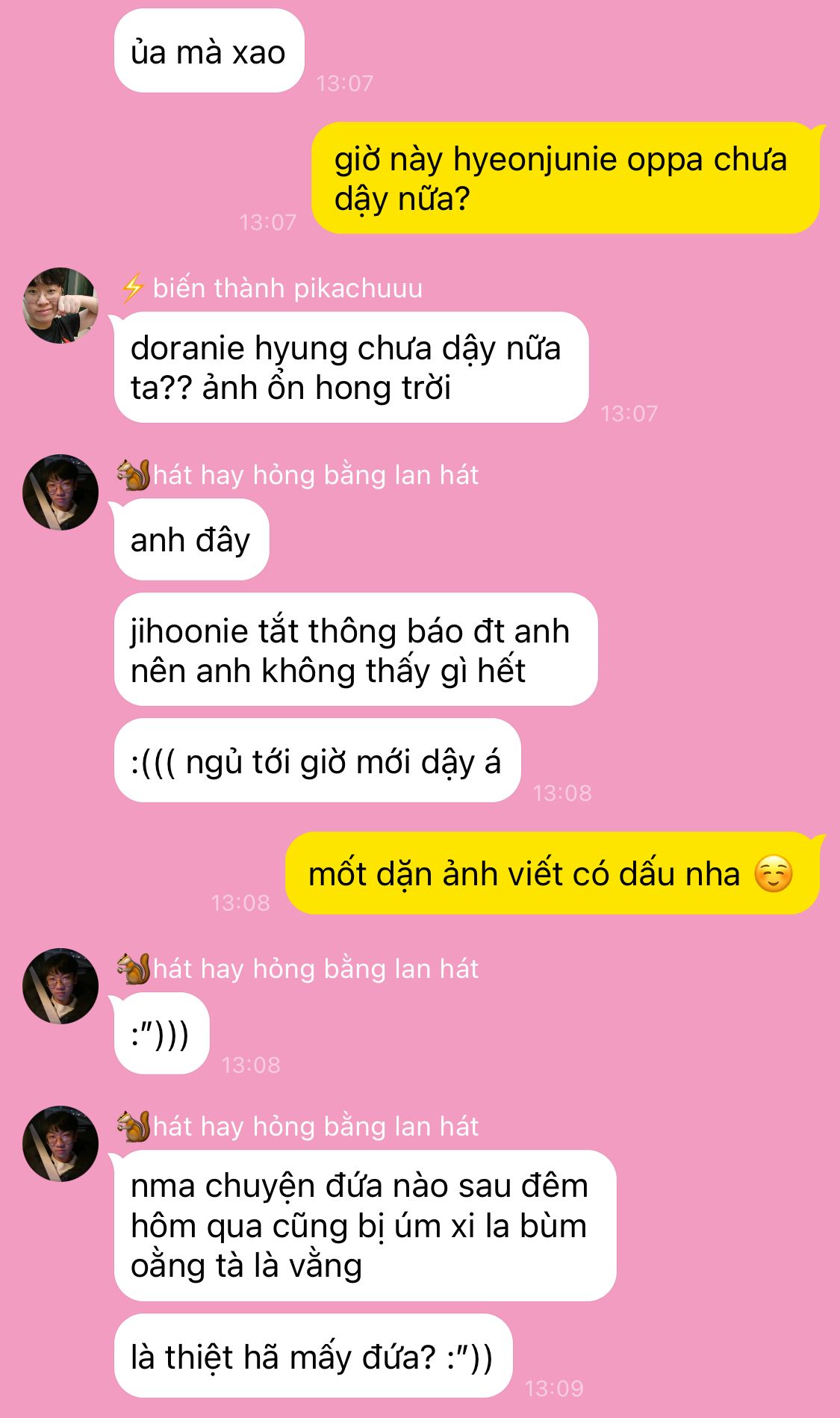View profile from avatar above "nma chuyện" message
This screenshot has width=840, height=1418.
(60, 1144)
